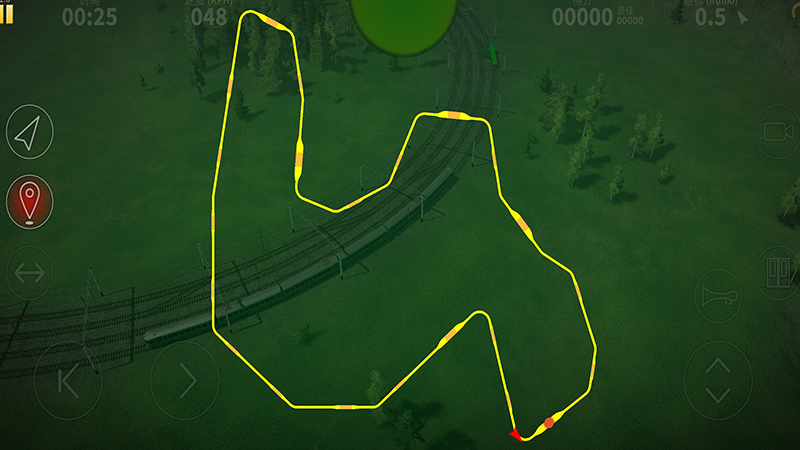Screen dimensions: 800x450
Task: Switch the camera view
Action: [776, 132]
